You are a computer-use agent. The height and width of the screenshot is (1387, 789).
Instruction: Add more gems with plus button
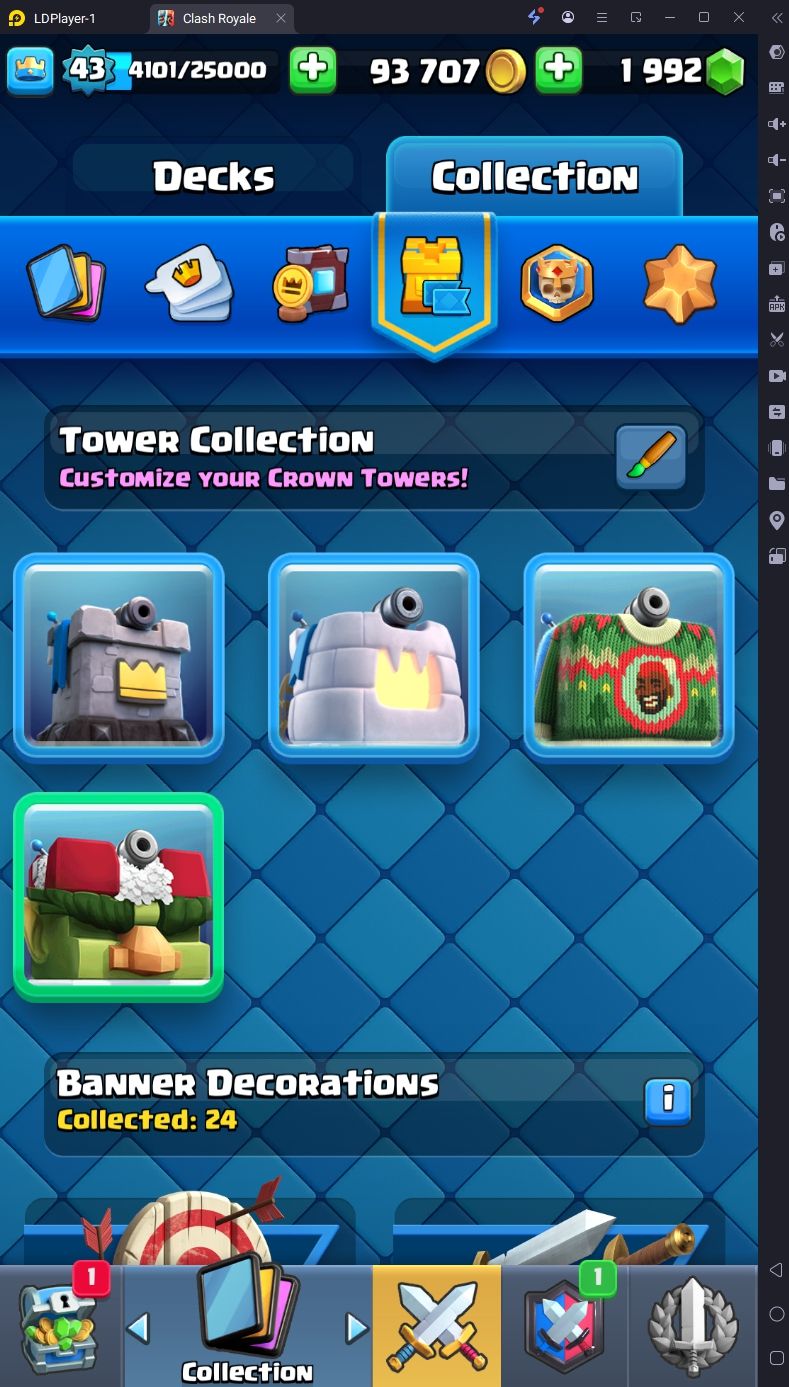[x=560, y=70]
